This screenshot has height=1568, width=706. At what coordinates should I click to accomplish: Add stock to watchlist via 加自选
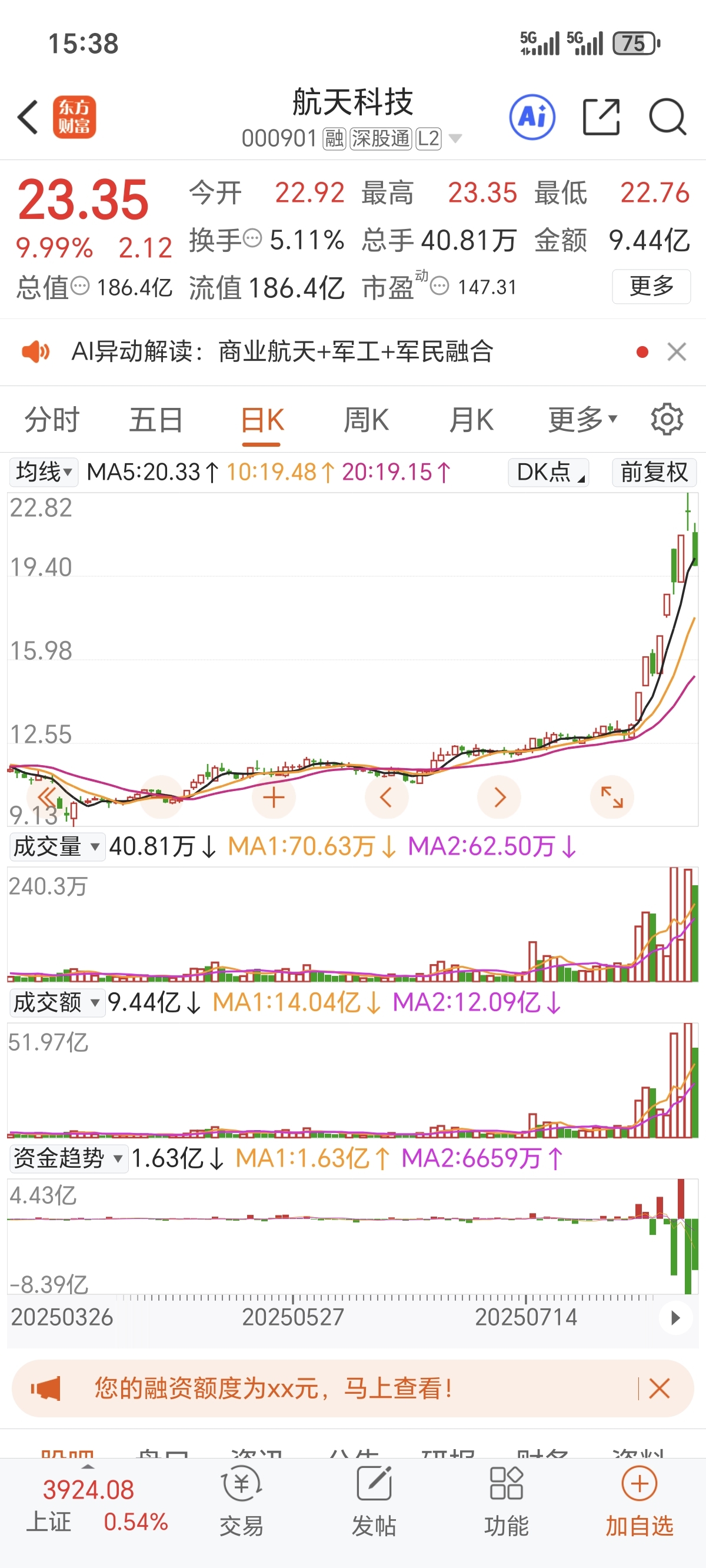pyautogui.click(x=639, y=1500)
